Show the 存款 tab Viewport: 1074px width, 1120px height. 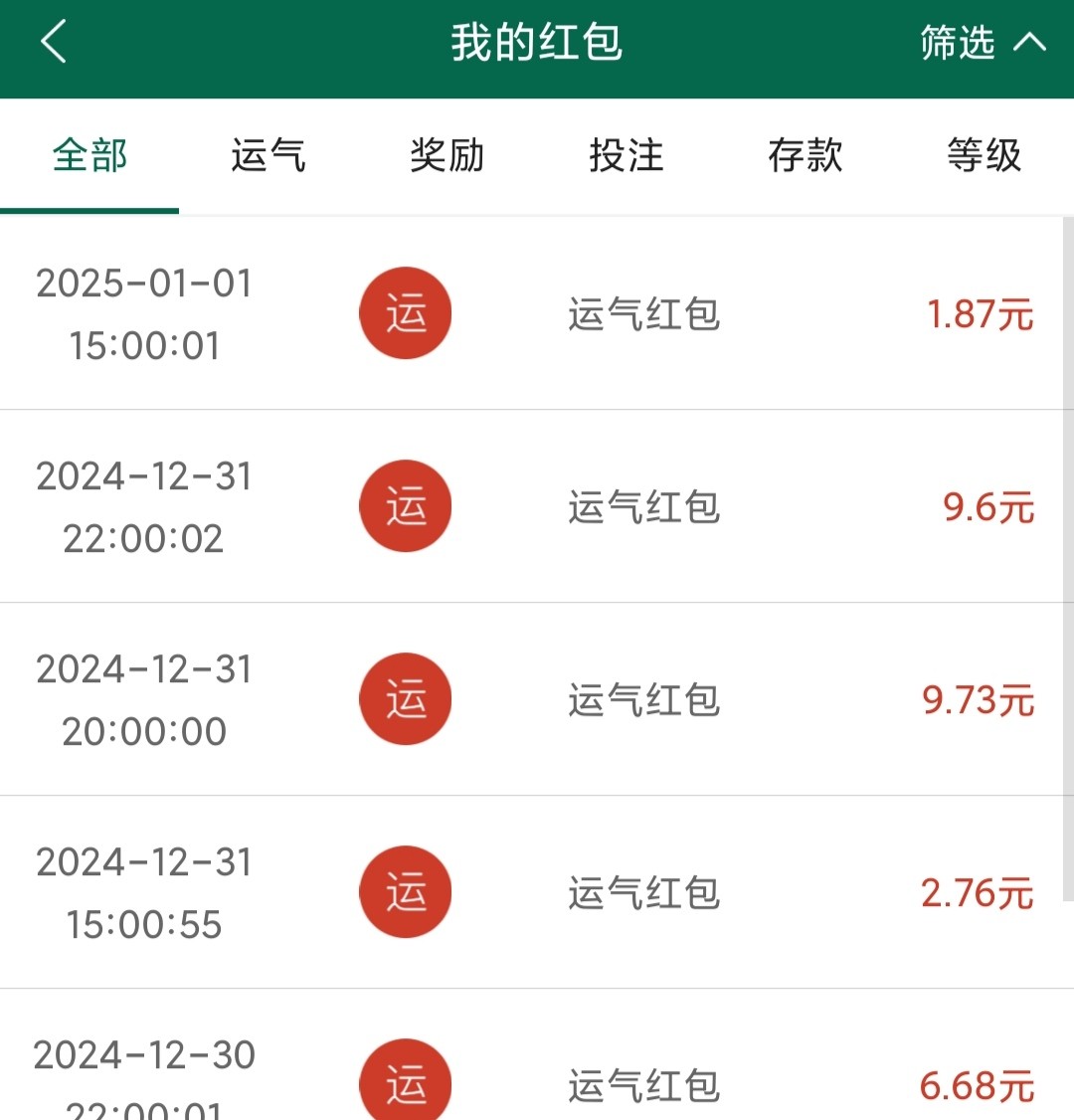point(805,156)
